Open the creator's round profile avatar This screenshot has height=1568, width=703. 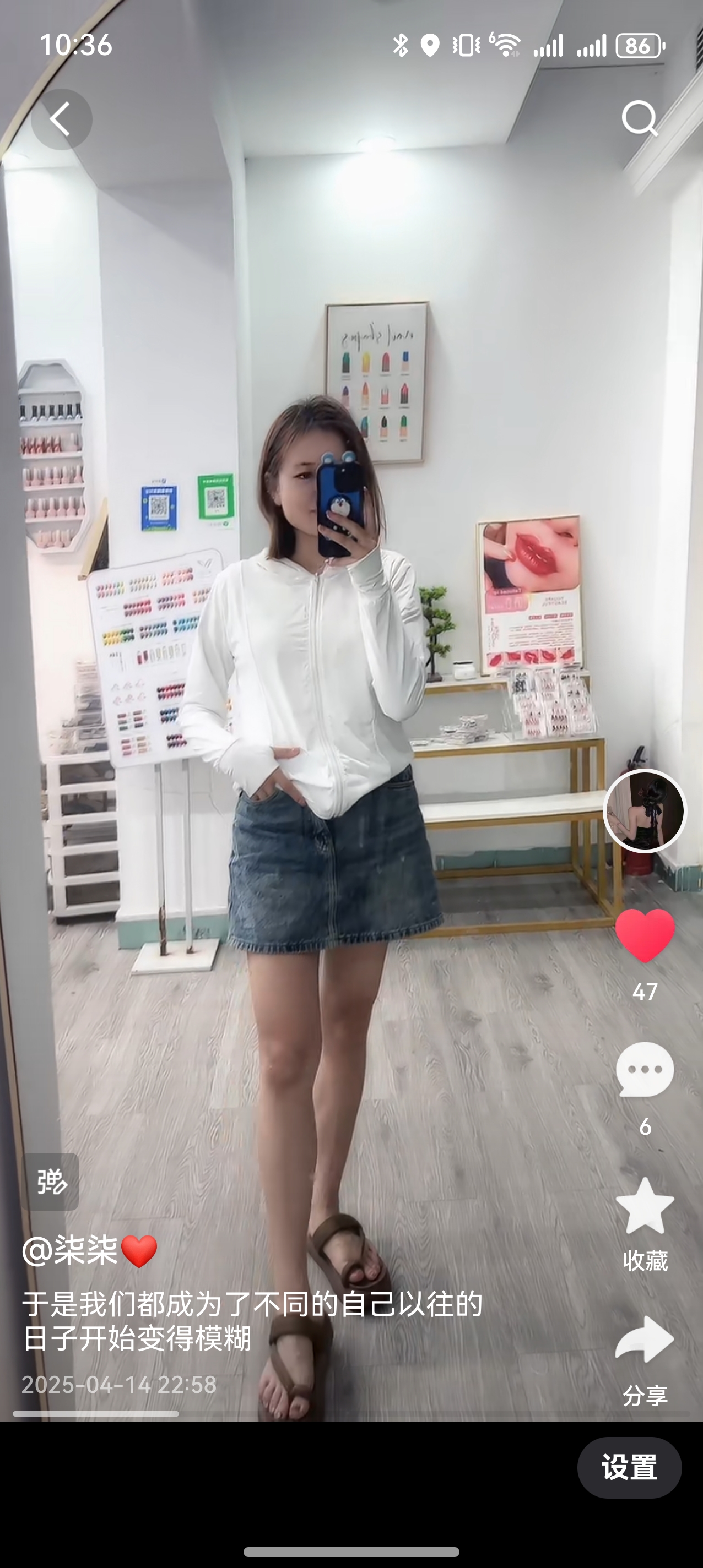645,811
